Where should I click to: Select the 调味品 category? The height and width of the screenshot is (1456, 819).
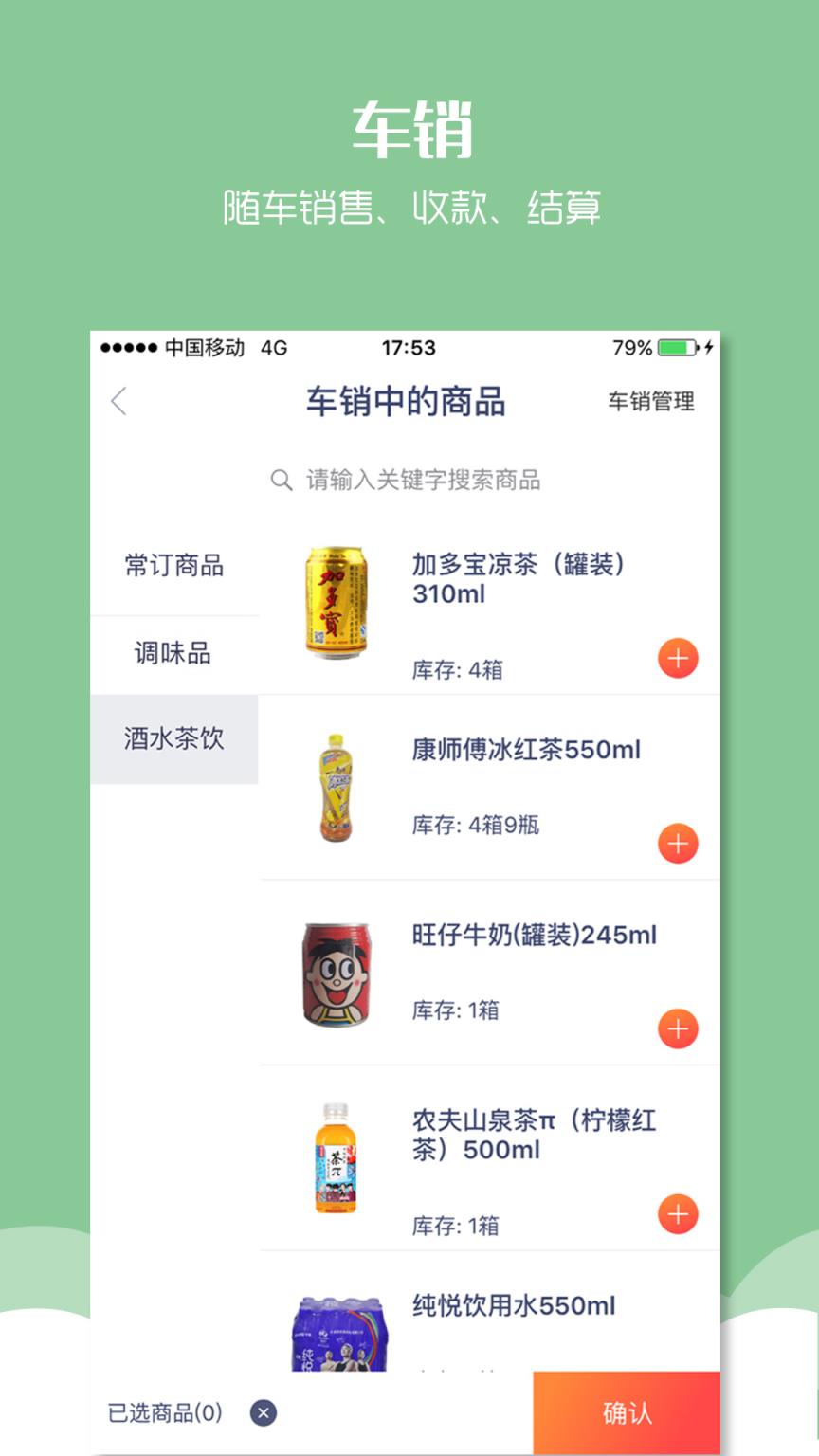pos(174,653)
